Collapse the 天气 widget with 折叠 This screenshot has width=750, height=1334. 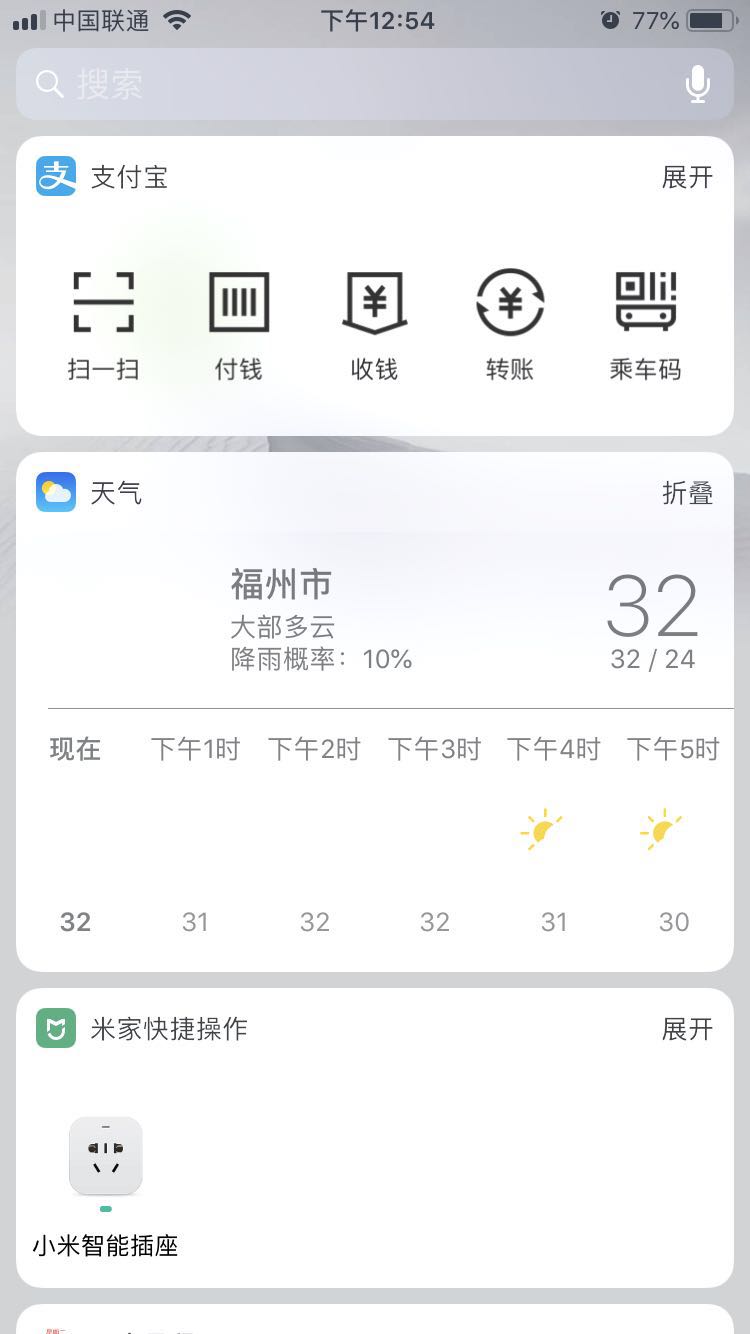687,493
